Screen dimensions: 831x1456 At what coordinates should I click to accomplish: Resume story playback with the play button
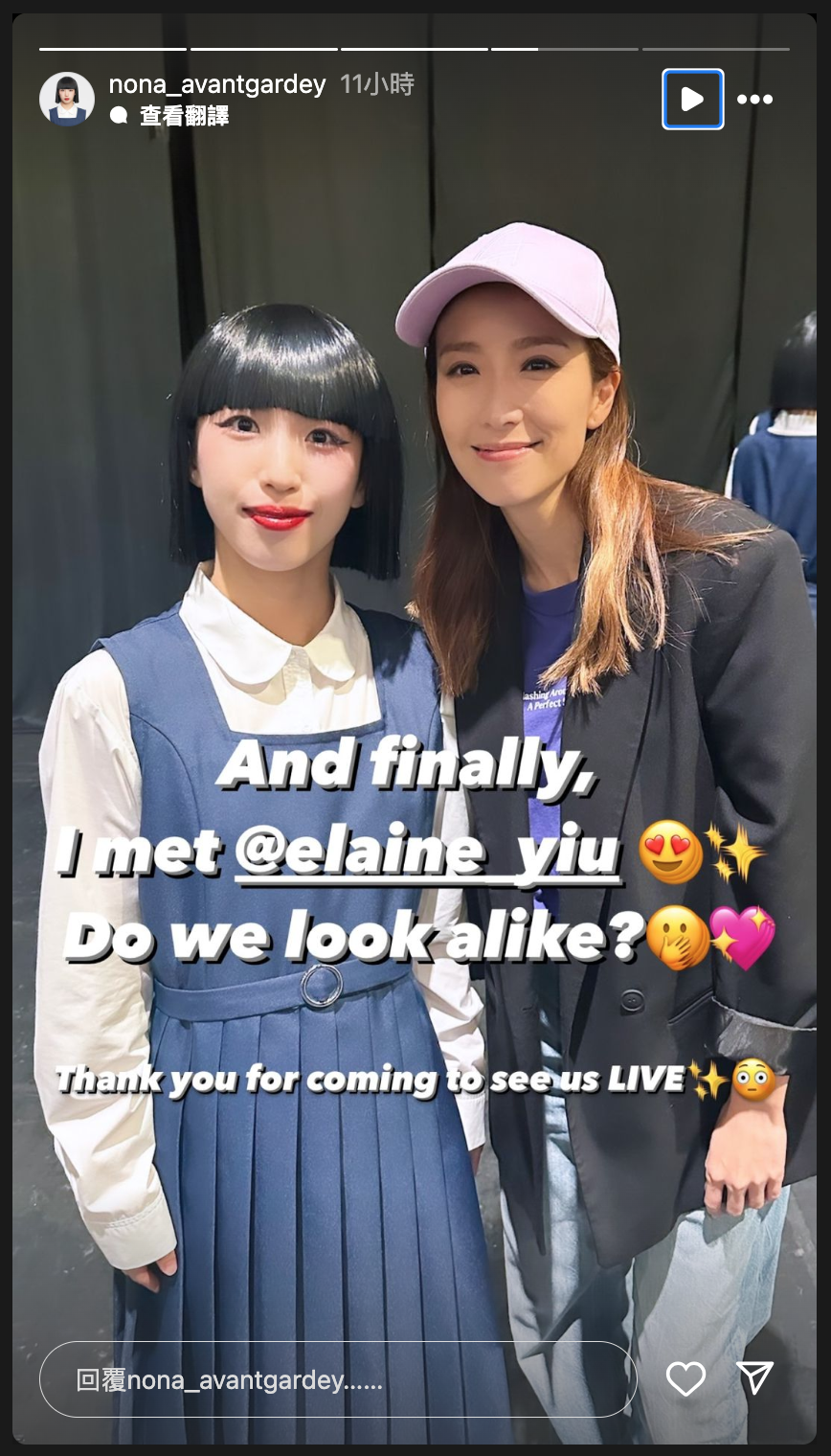click(692, 99)
